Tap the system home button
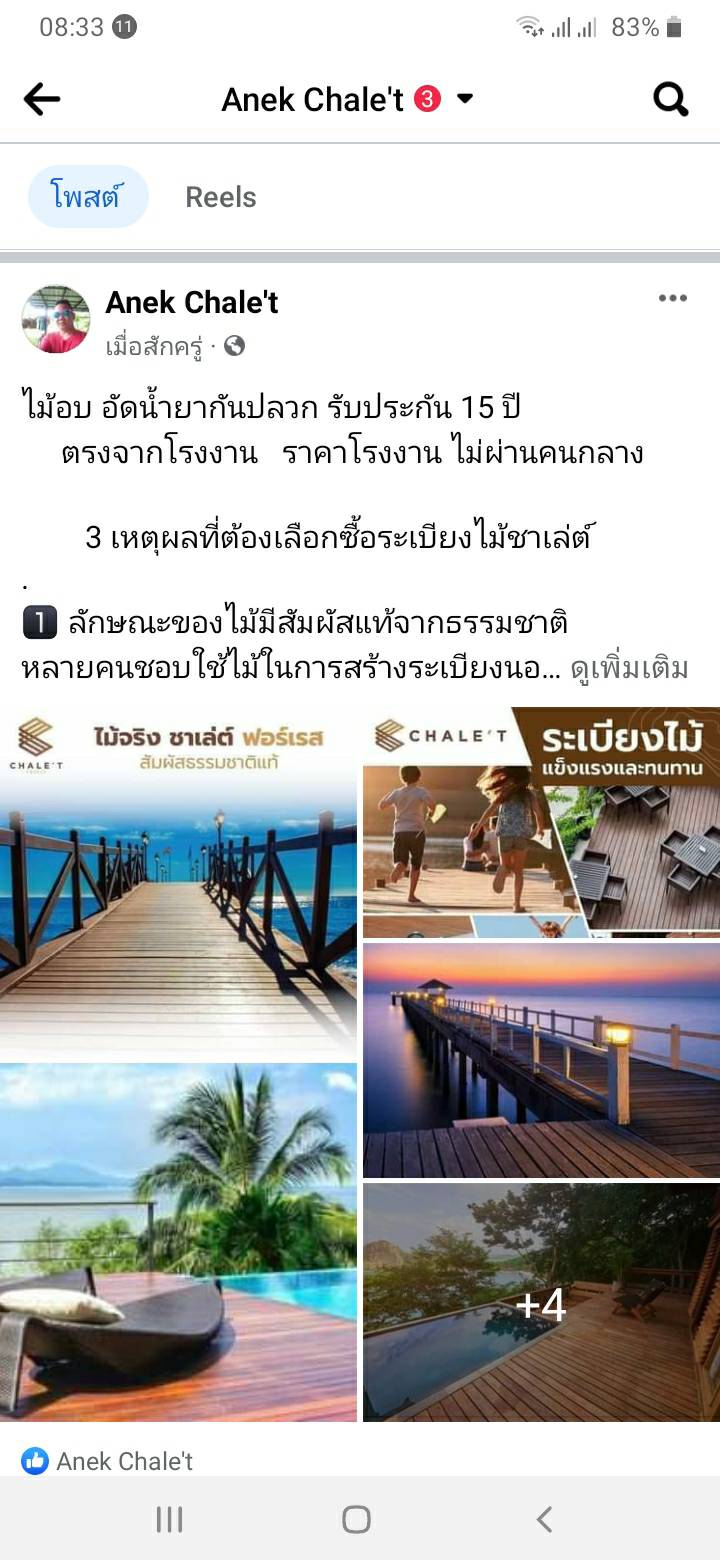This screenshot has width=720, height=1560. [x=356, y=1520]
